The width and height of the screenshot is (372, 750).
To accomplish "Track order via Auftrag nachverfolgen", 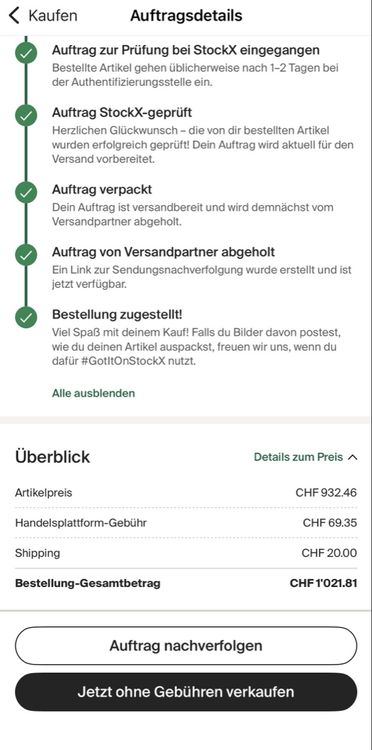I will click(186, 646).
